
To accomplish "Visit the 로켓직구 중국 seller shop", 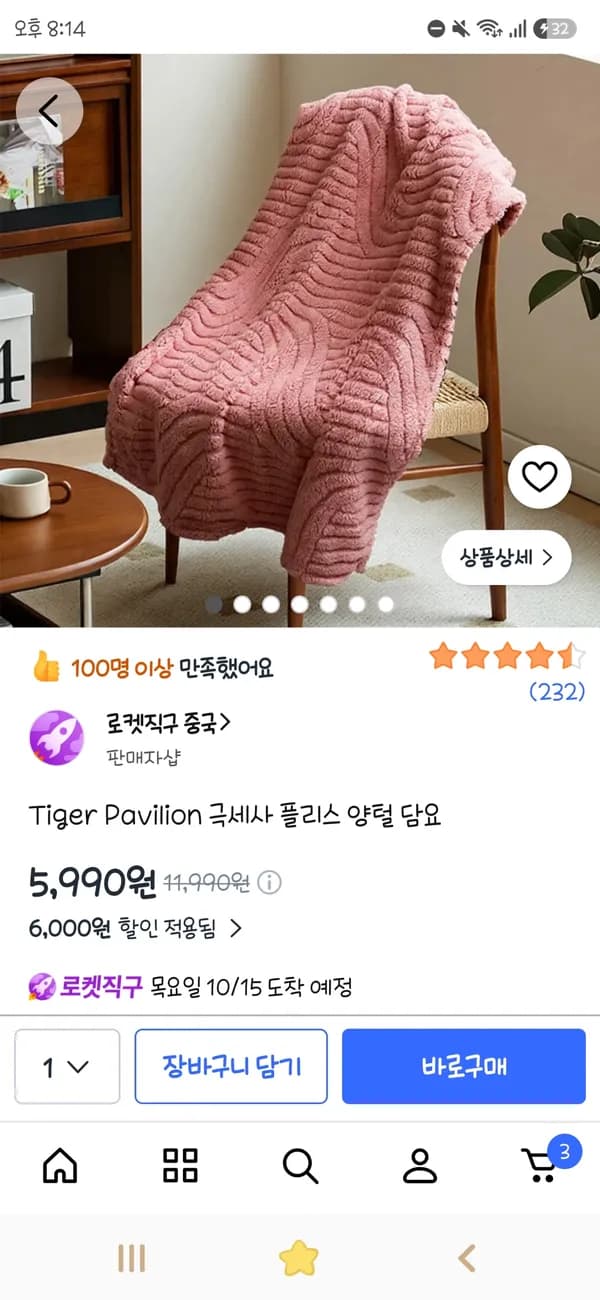I will click(170, 723).
